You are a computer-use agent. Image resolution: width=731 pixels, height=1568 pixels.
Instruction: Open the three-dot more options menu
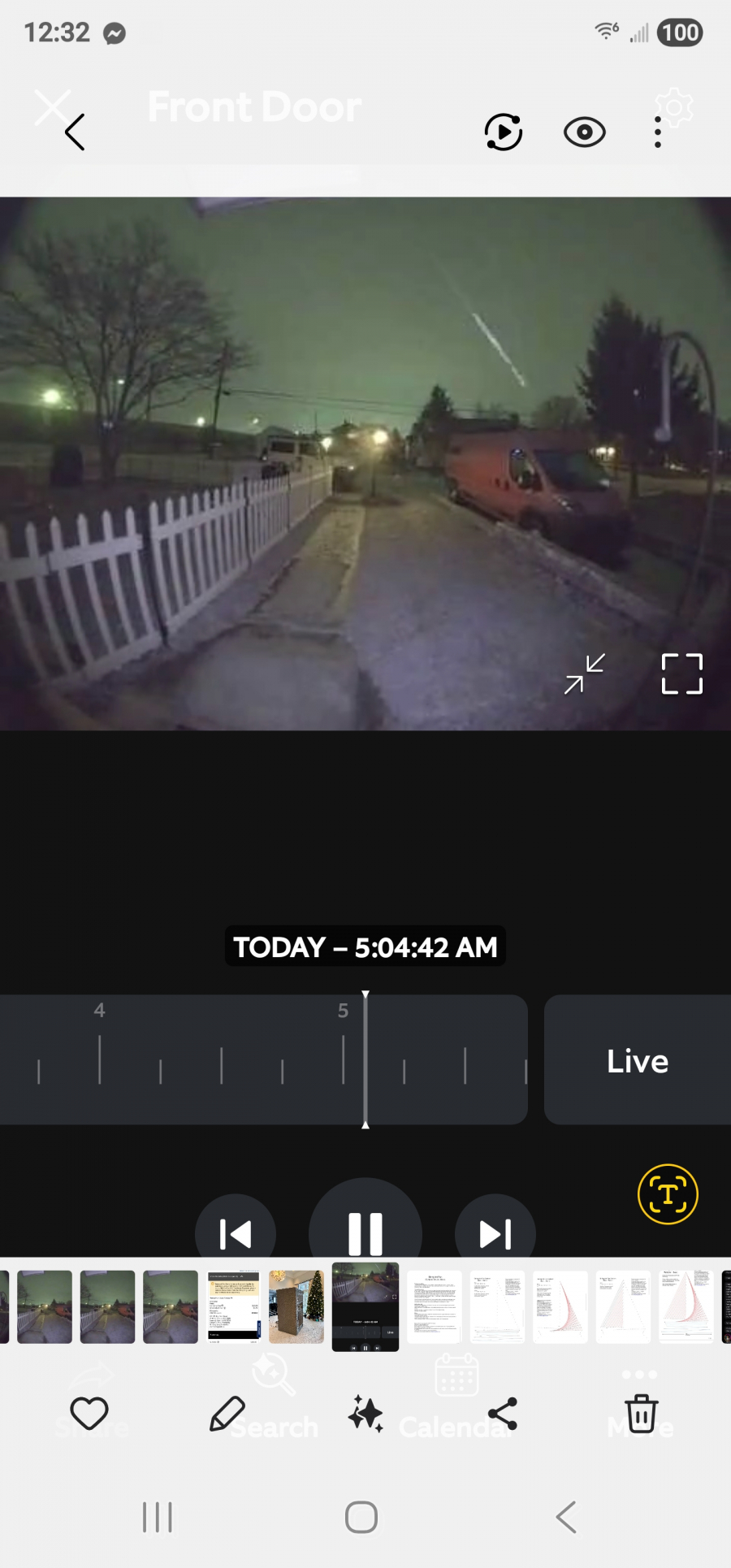658,132
